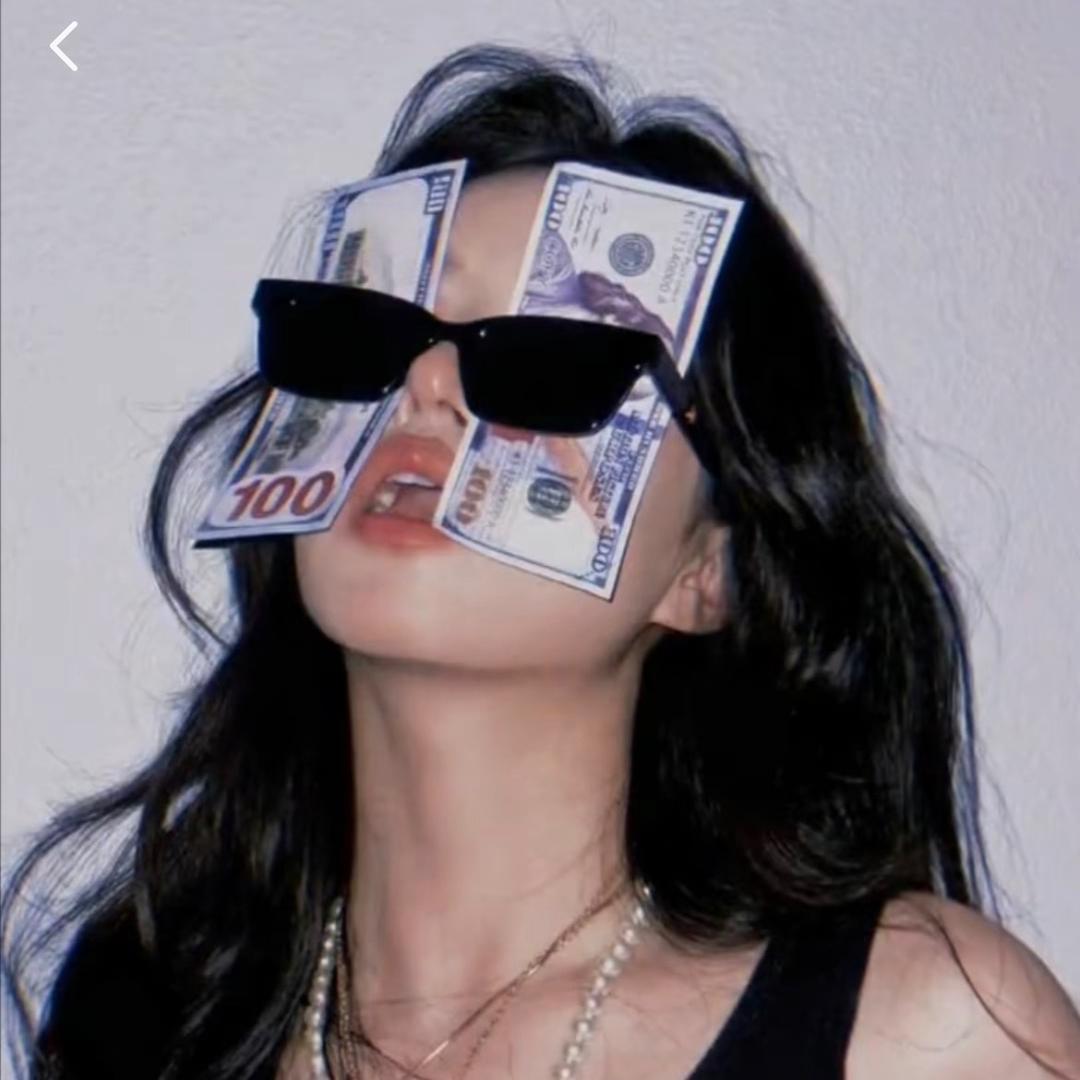
Task: Go back using the top-left arrow
Action: [64, 47]
